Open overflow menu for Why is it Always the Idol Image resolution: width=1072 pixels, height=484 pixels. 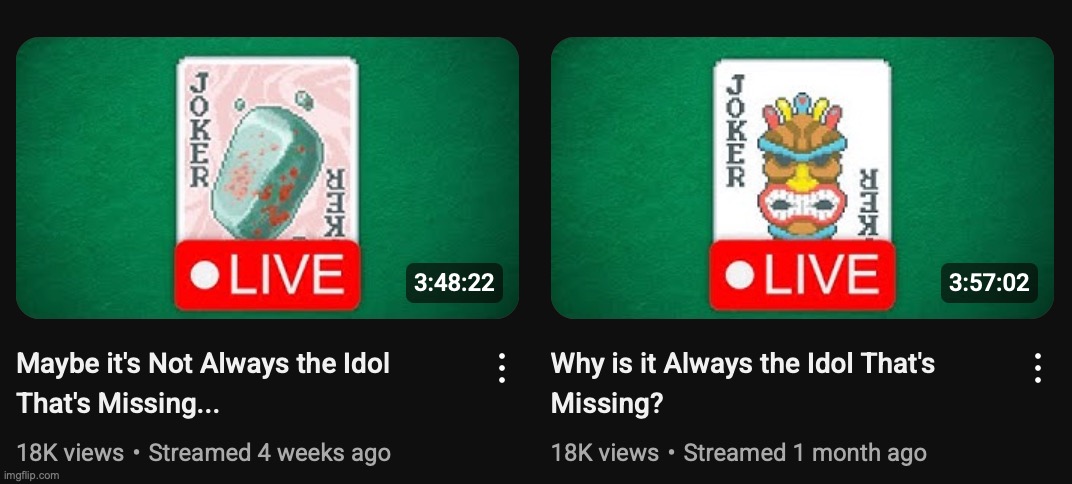[1037, 368]
